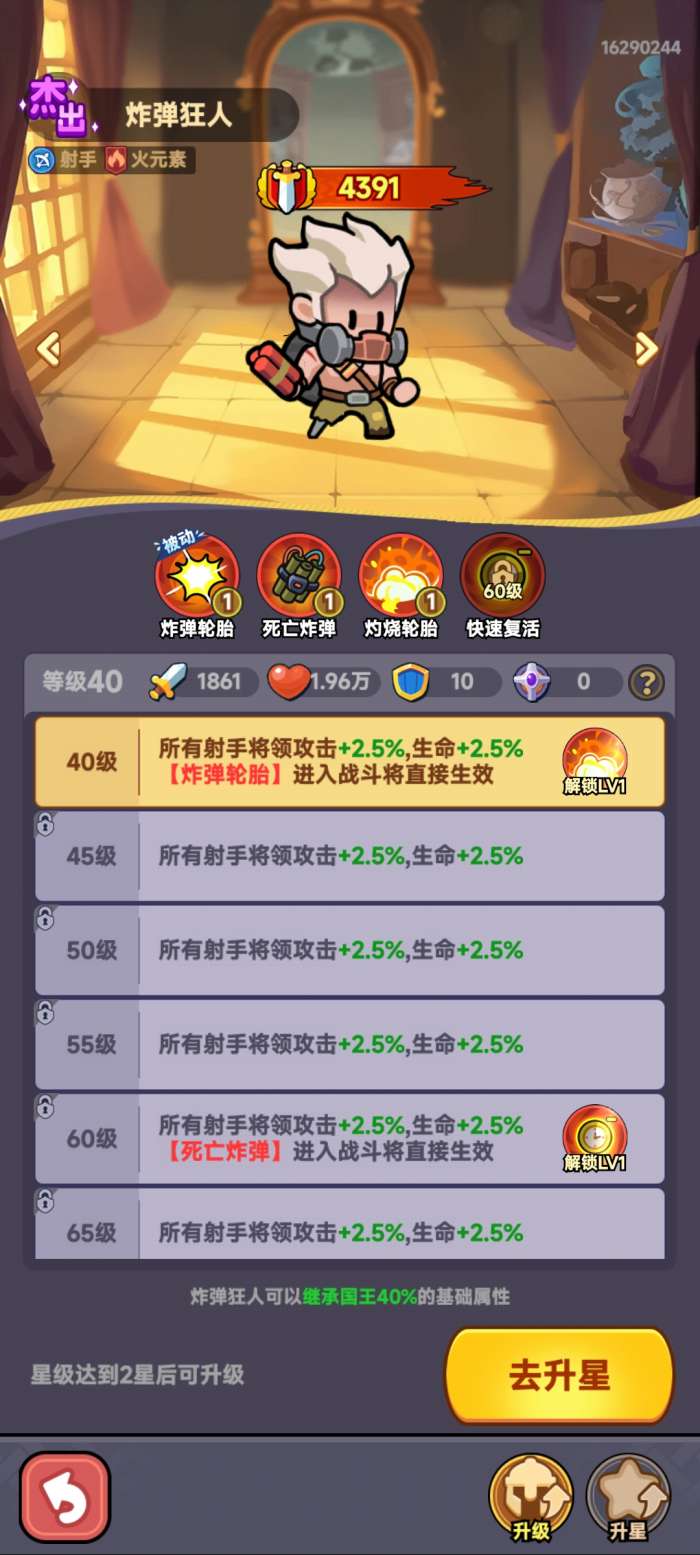Viewport: 700px width, 1555px height.
Task: Go to the next hero with right arrow
Action: point(646,348)
